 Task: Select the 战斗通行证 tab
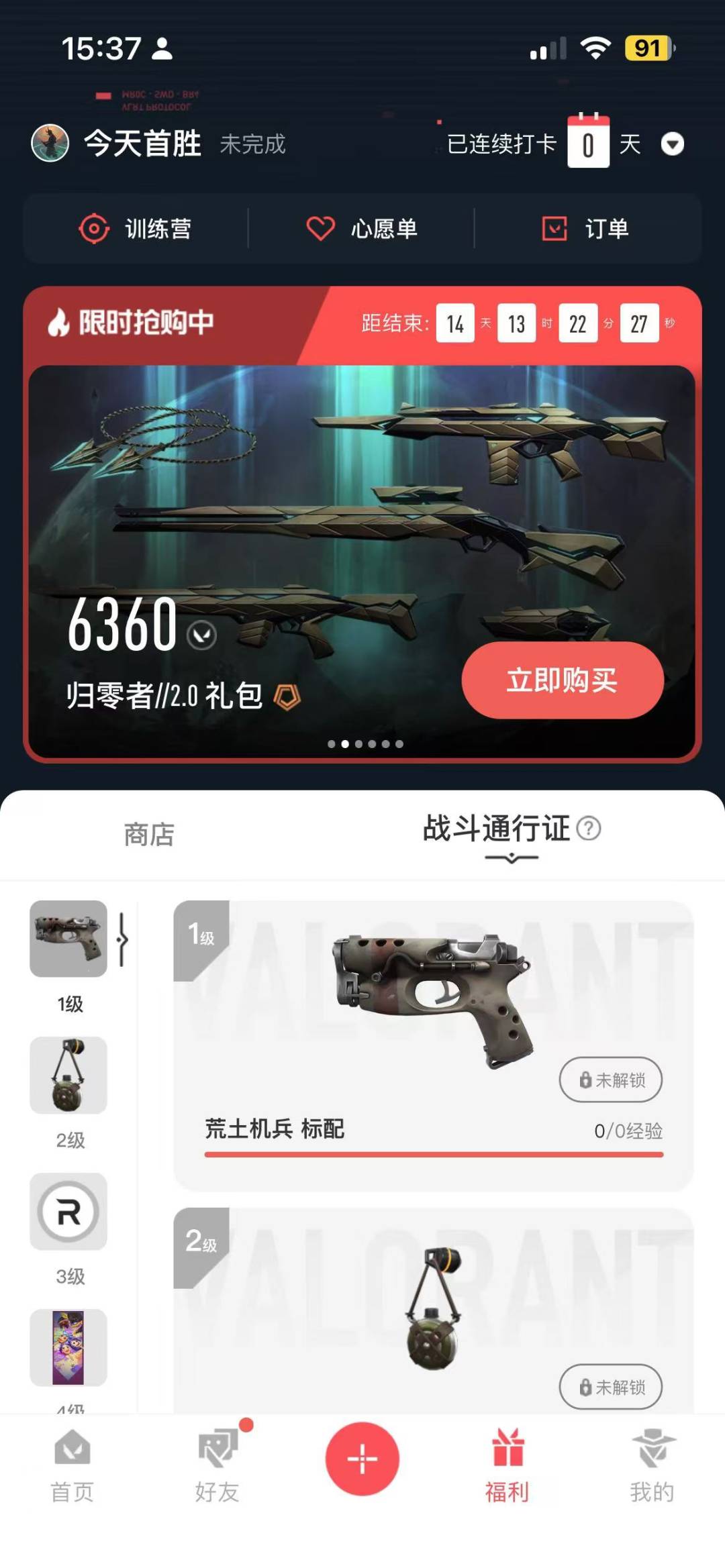point(497,829)
